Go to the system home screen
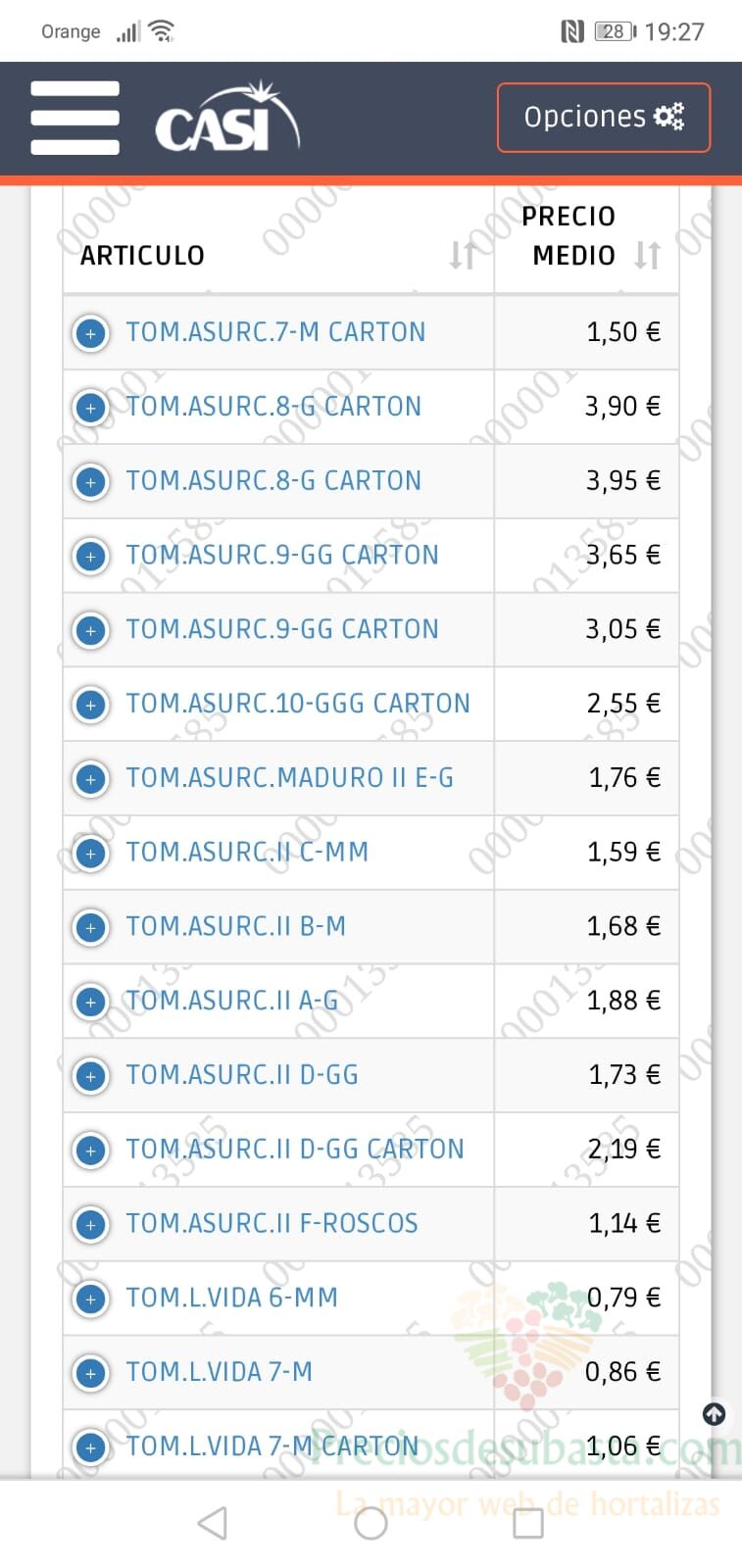The height and width of the screenshot is (1568, 742). click(x=371, y=1523)
